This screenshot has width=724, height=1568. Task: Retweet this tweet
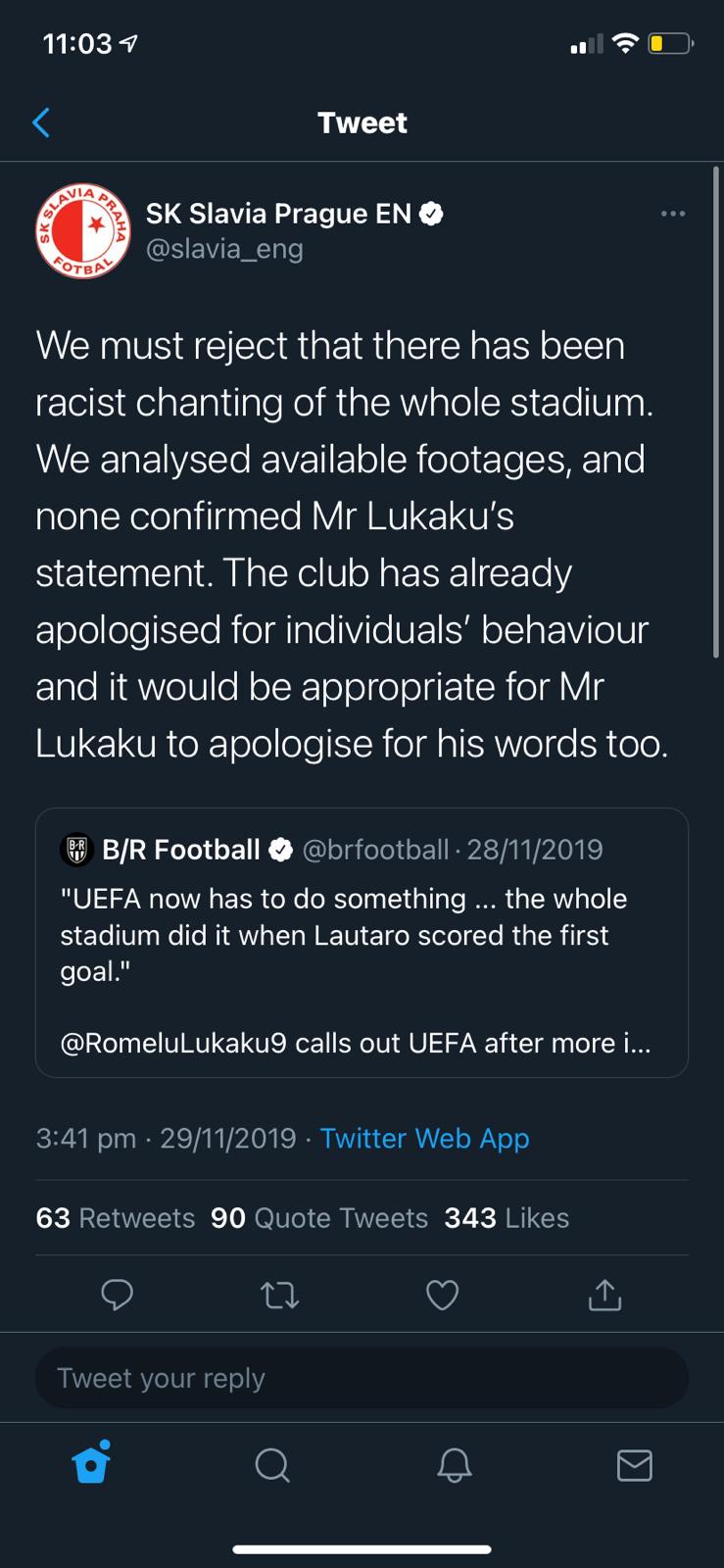pos(280,1296)
